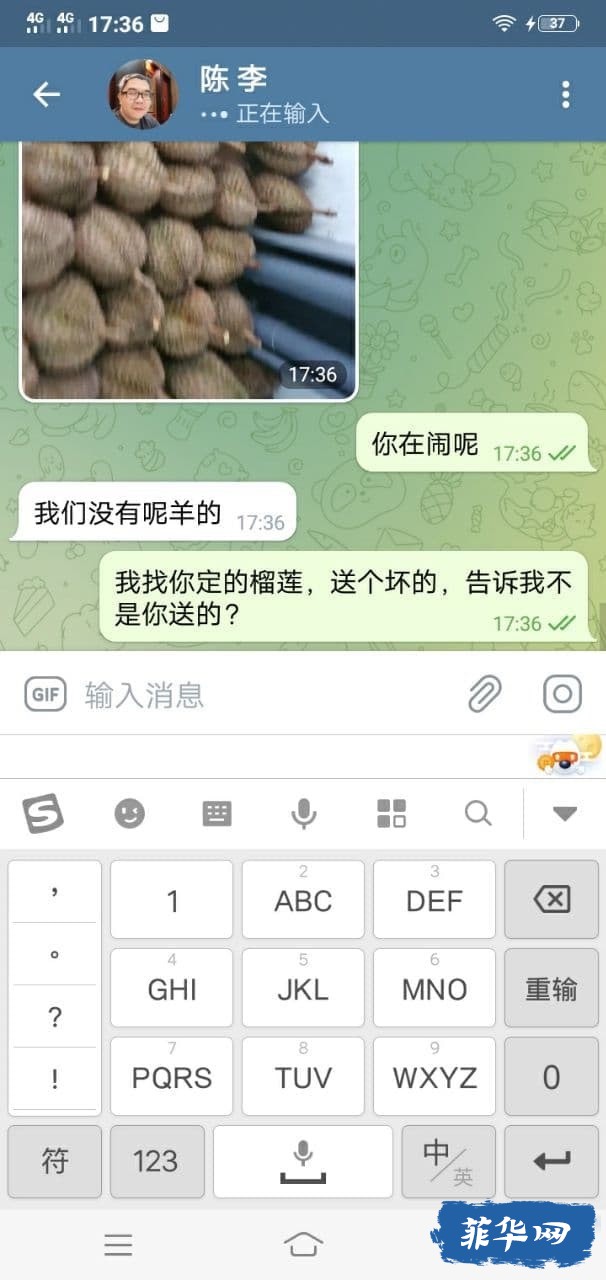Viewport: 606px width, 1280px height.
Task: Go back to the chat list
Action: [46, 94]
